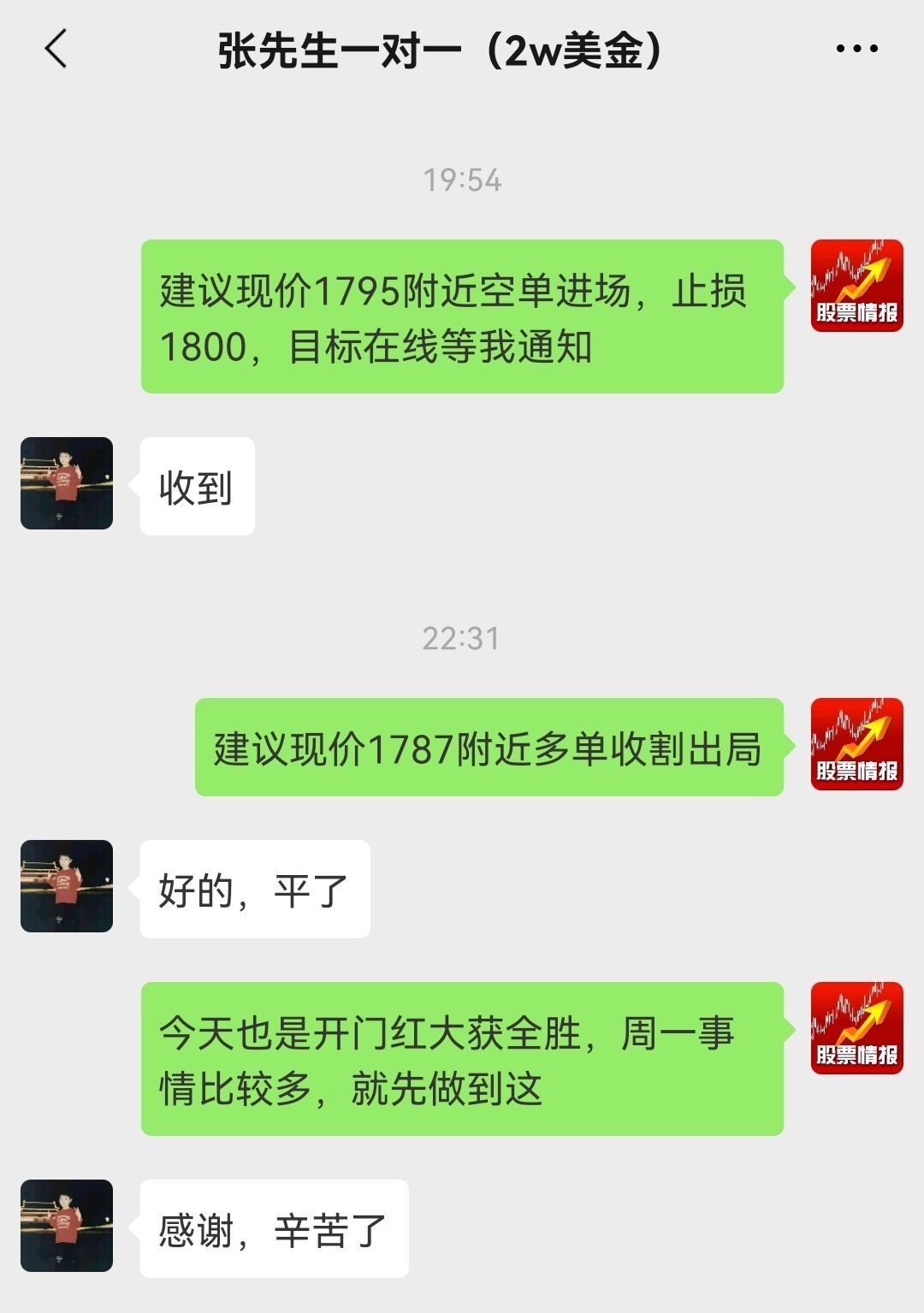Tap contact avatar next to 收到 message

pos(67,483)
